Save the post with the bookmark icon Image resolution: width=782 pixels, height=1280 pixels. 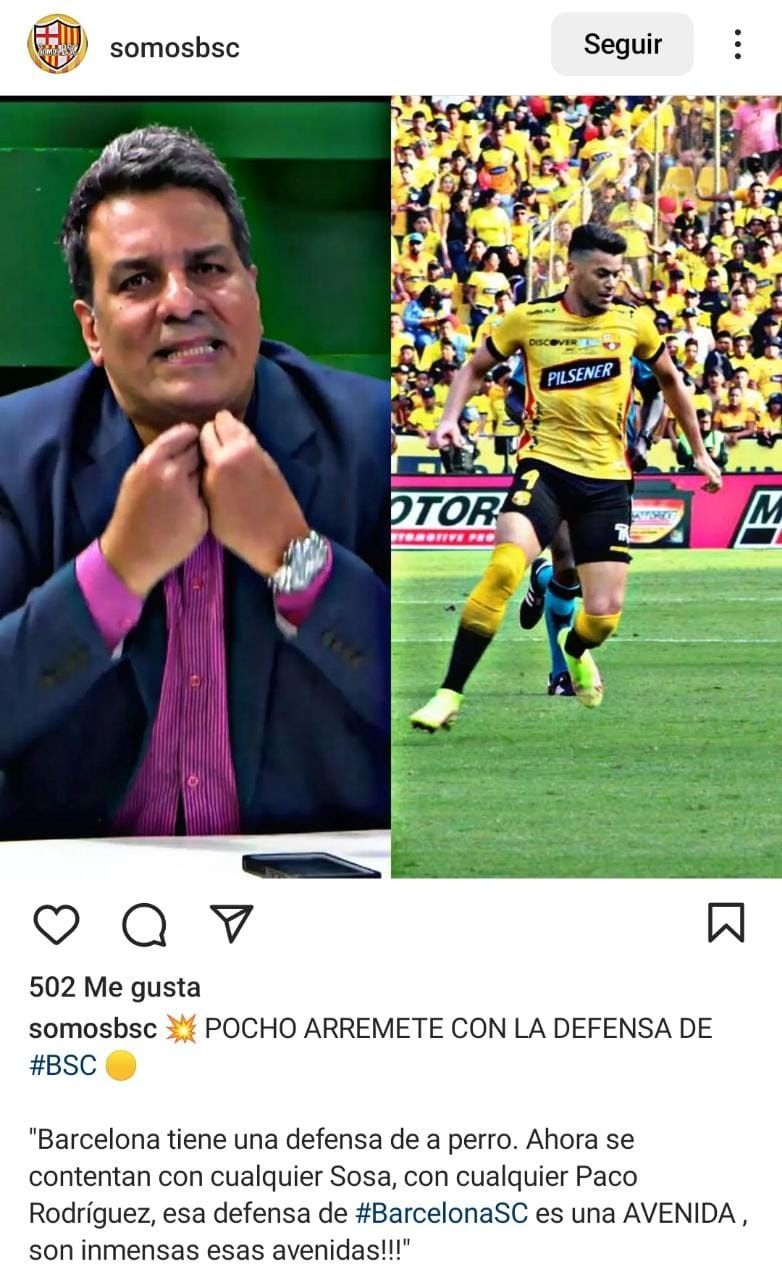coord(726,922)
